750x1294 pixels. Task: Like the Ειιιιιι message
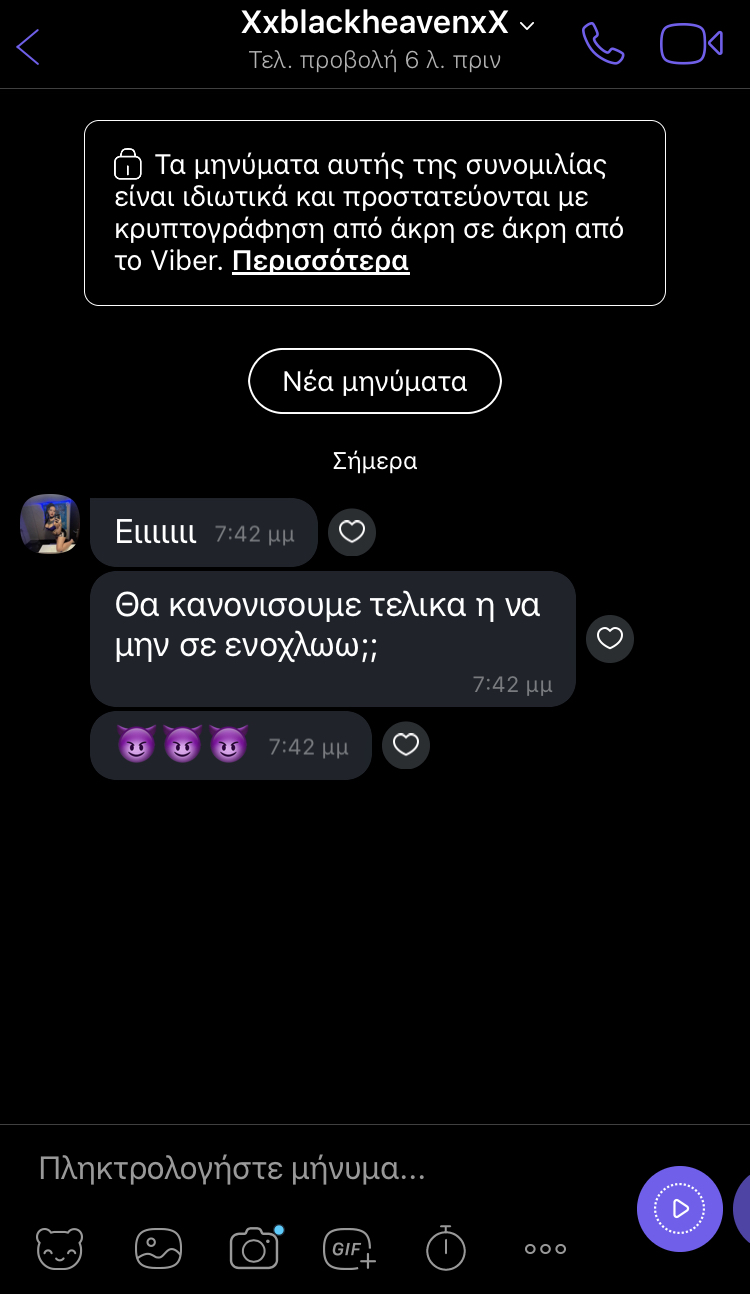pos(352,532)
